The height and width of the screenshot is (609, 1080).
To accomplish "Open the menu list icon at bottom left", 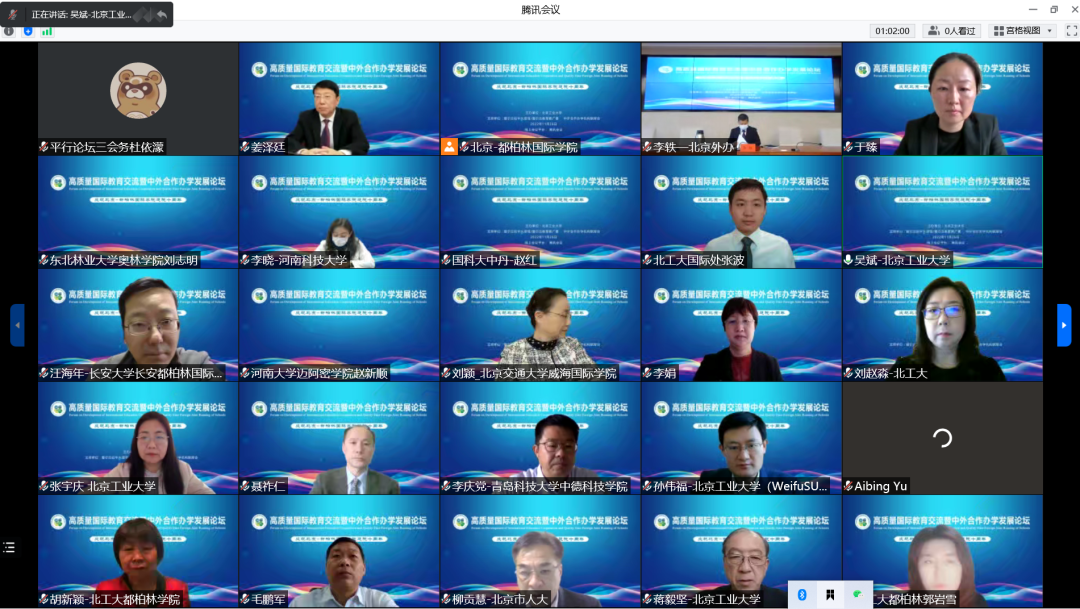I will (10, 547).
